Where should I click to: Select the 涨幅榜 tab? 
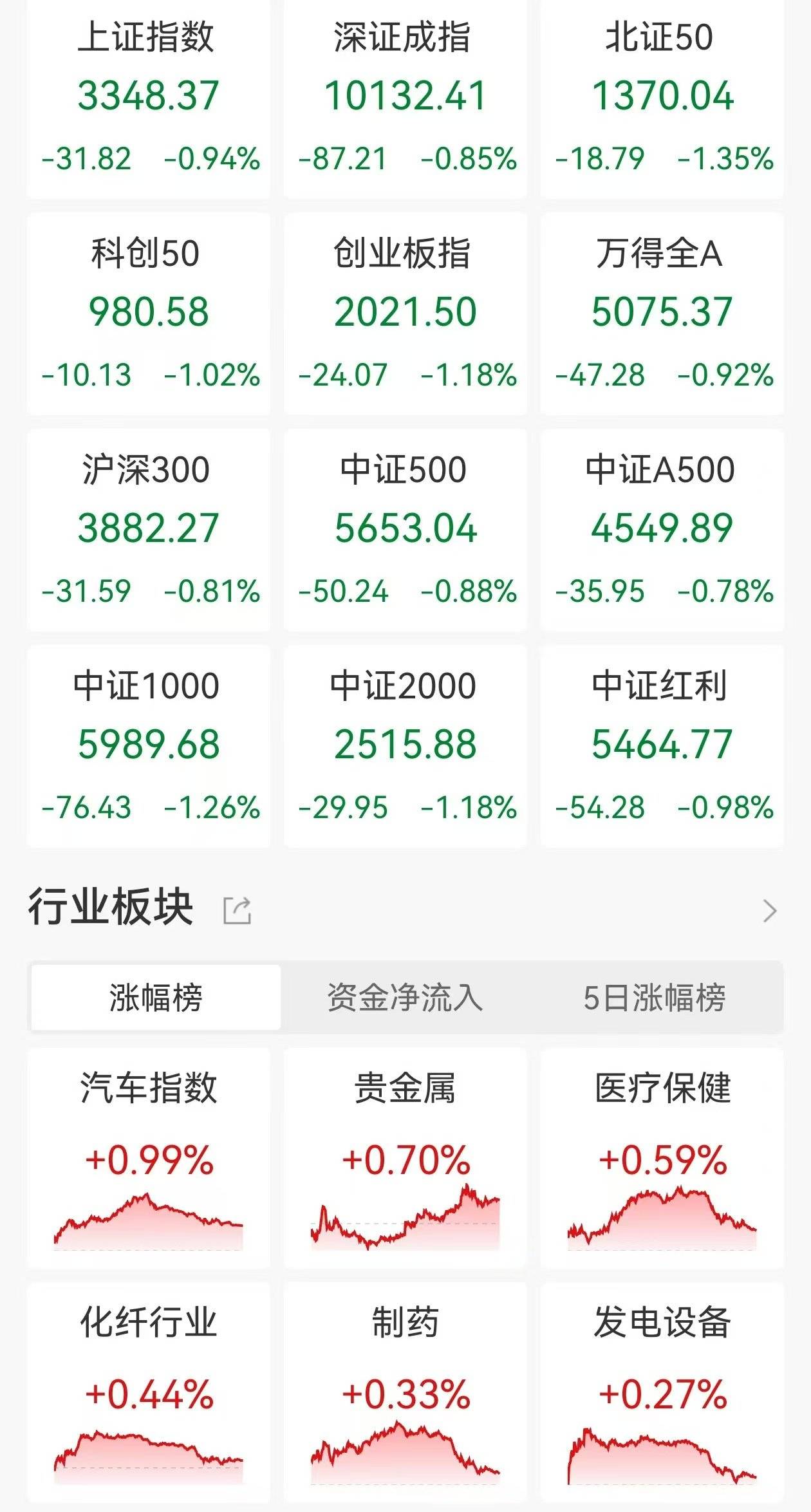pos(156,998)
